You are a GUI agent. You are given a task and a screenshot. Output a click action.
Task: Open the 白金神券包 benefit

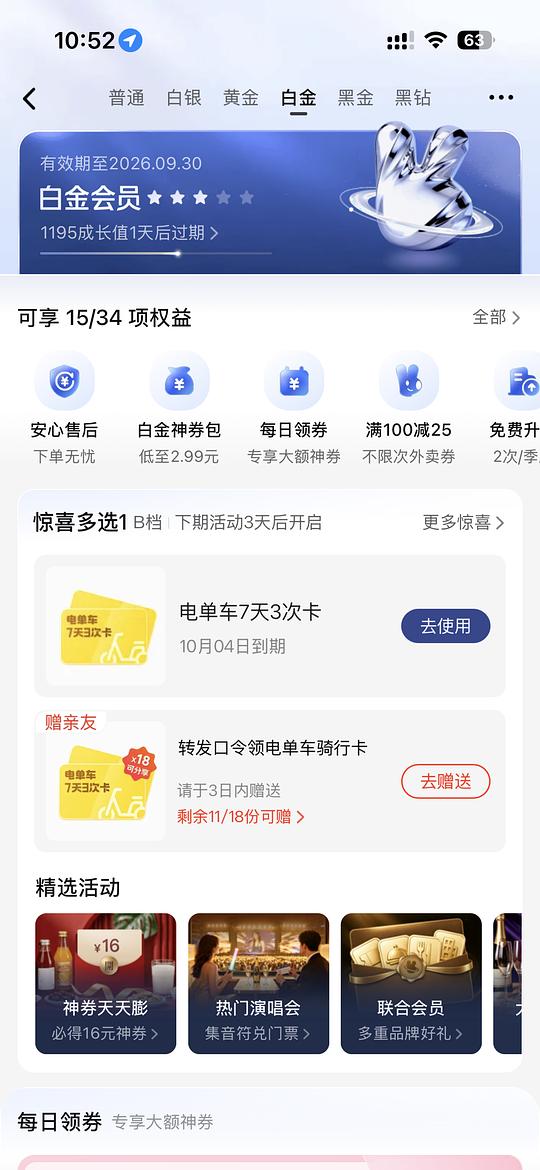coord(179,408)
